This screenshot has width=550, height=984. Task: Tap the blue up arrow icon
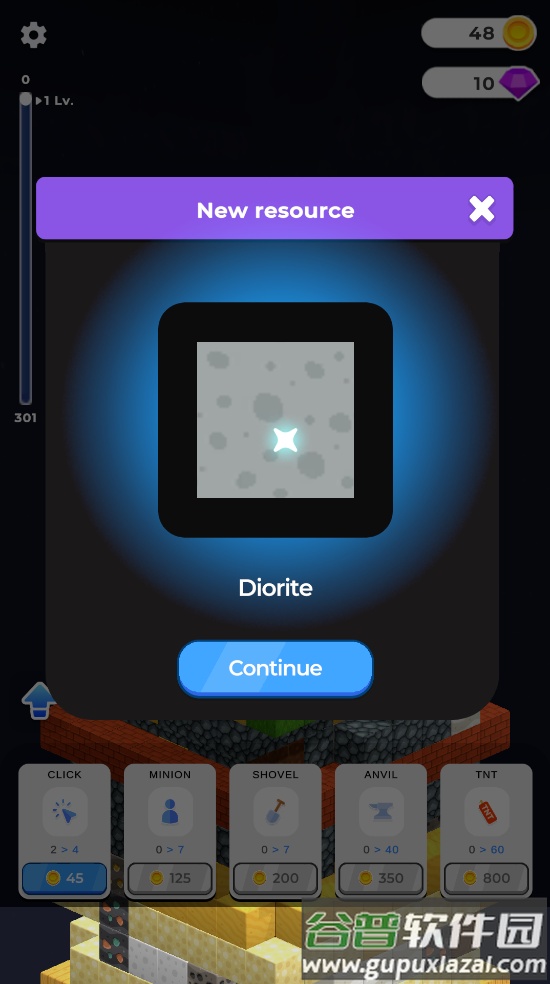pos(38,700)
